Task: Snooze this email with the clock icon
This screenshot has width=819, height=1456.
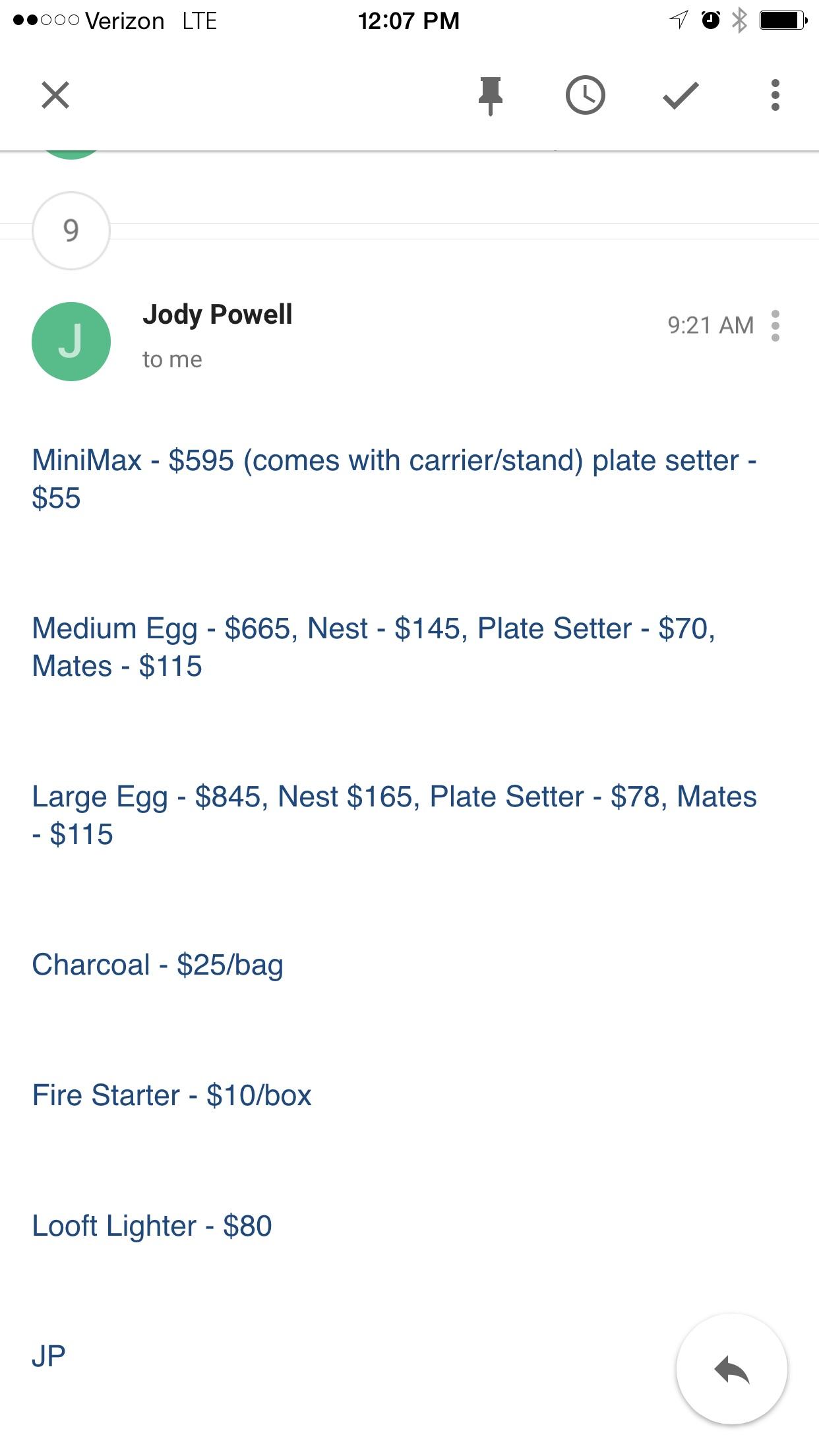Action: pos(585,96)
